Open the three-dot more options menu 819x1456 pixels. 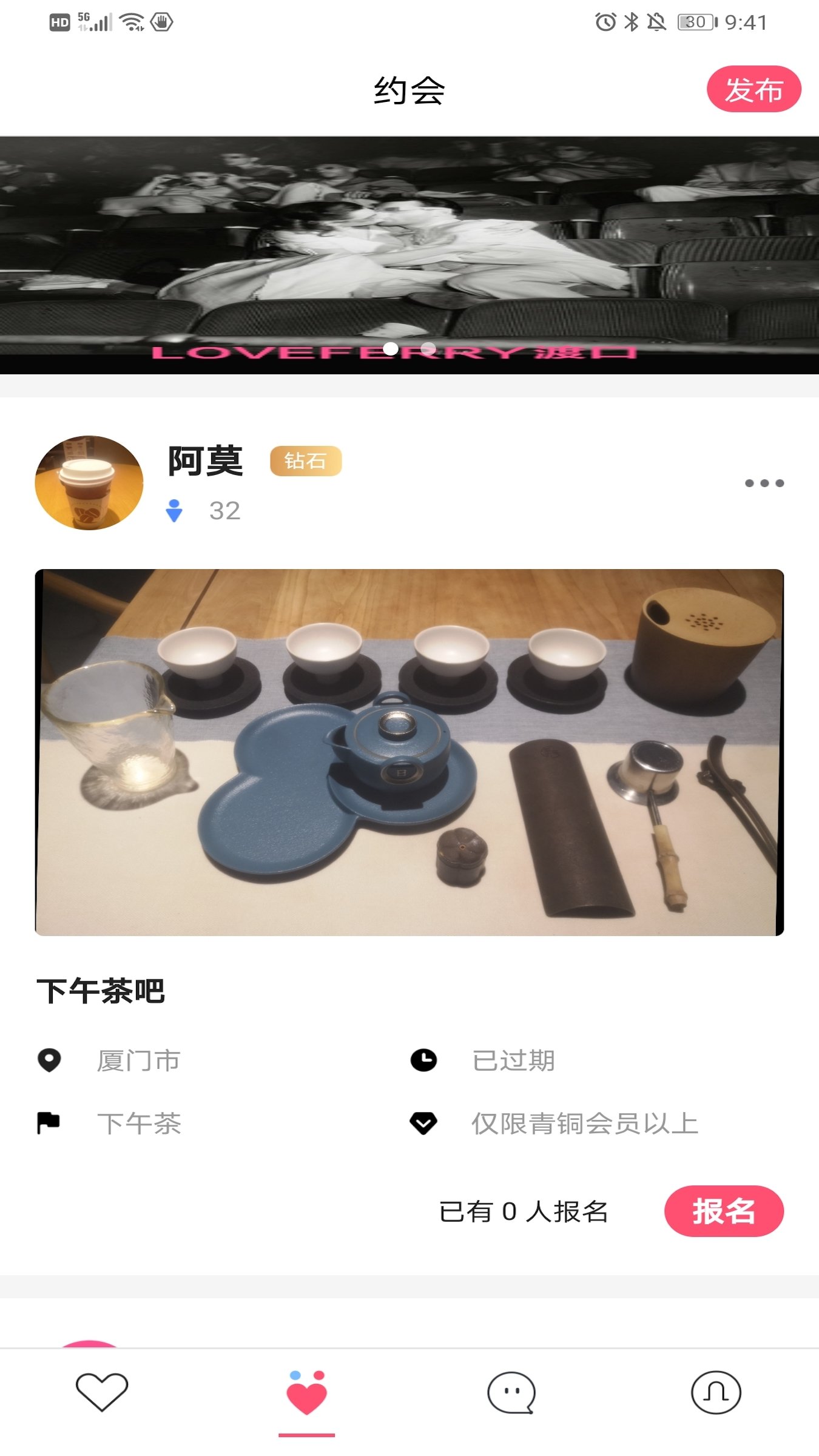[x=764, y=484]
